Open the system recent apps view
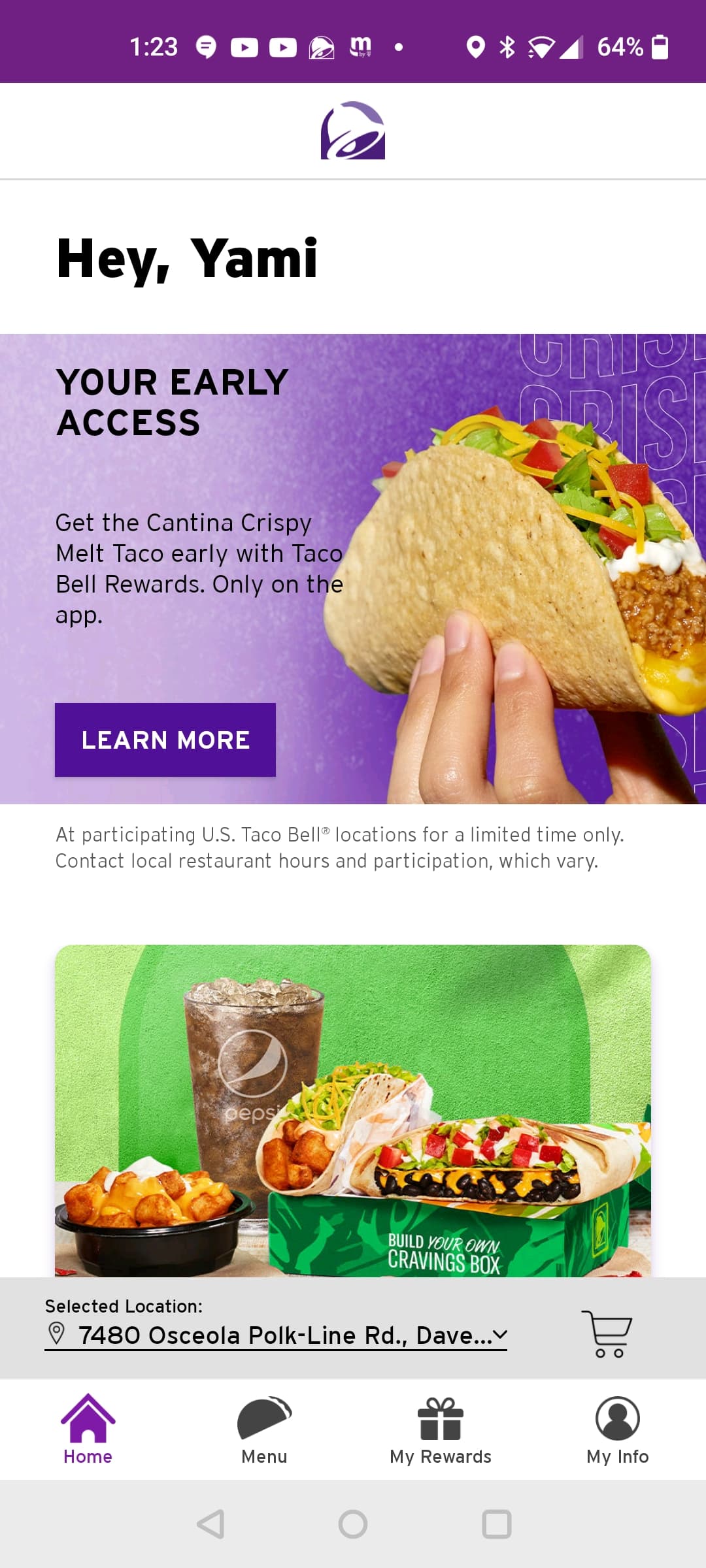 point(497,1524)
